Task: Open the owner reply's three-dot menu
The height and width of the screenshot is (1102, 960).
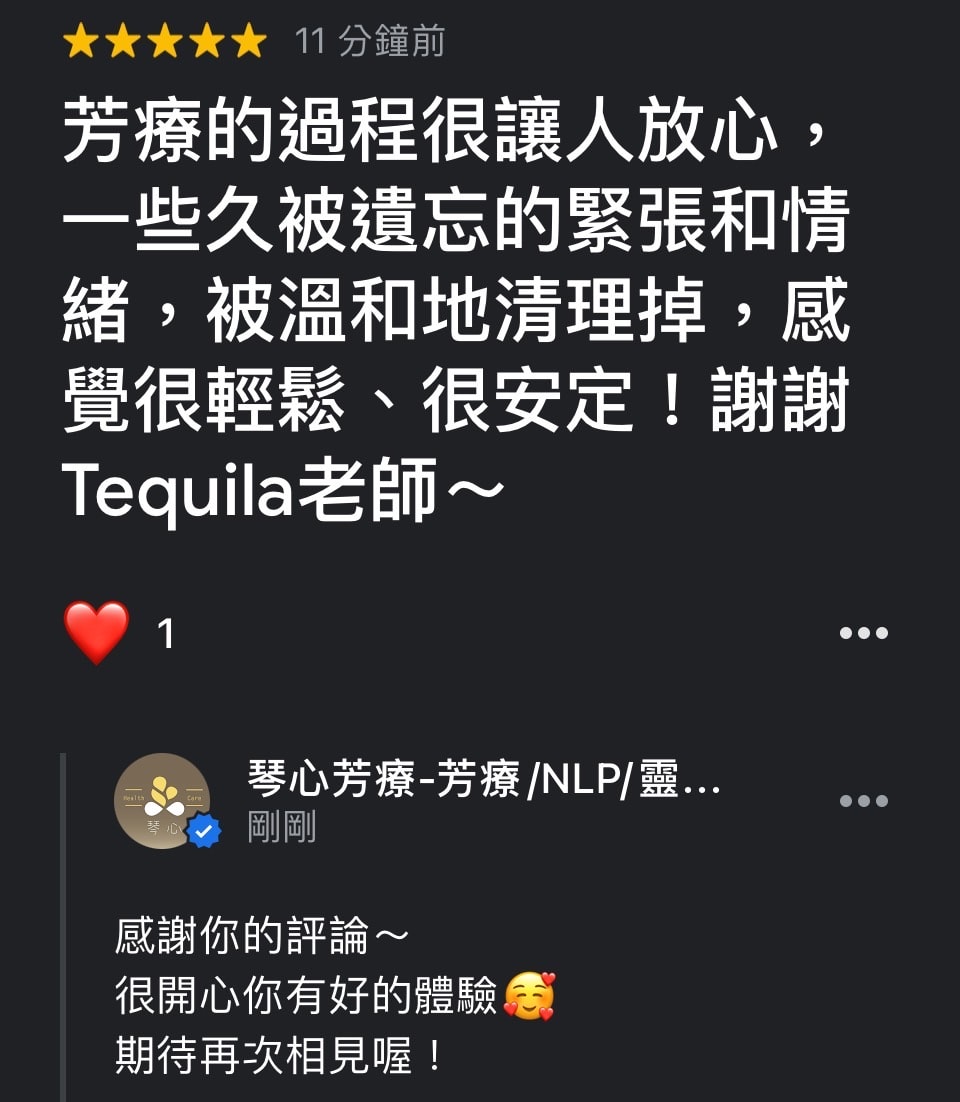Action: [x=863, y=800]
